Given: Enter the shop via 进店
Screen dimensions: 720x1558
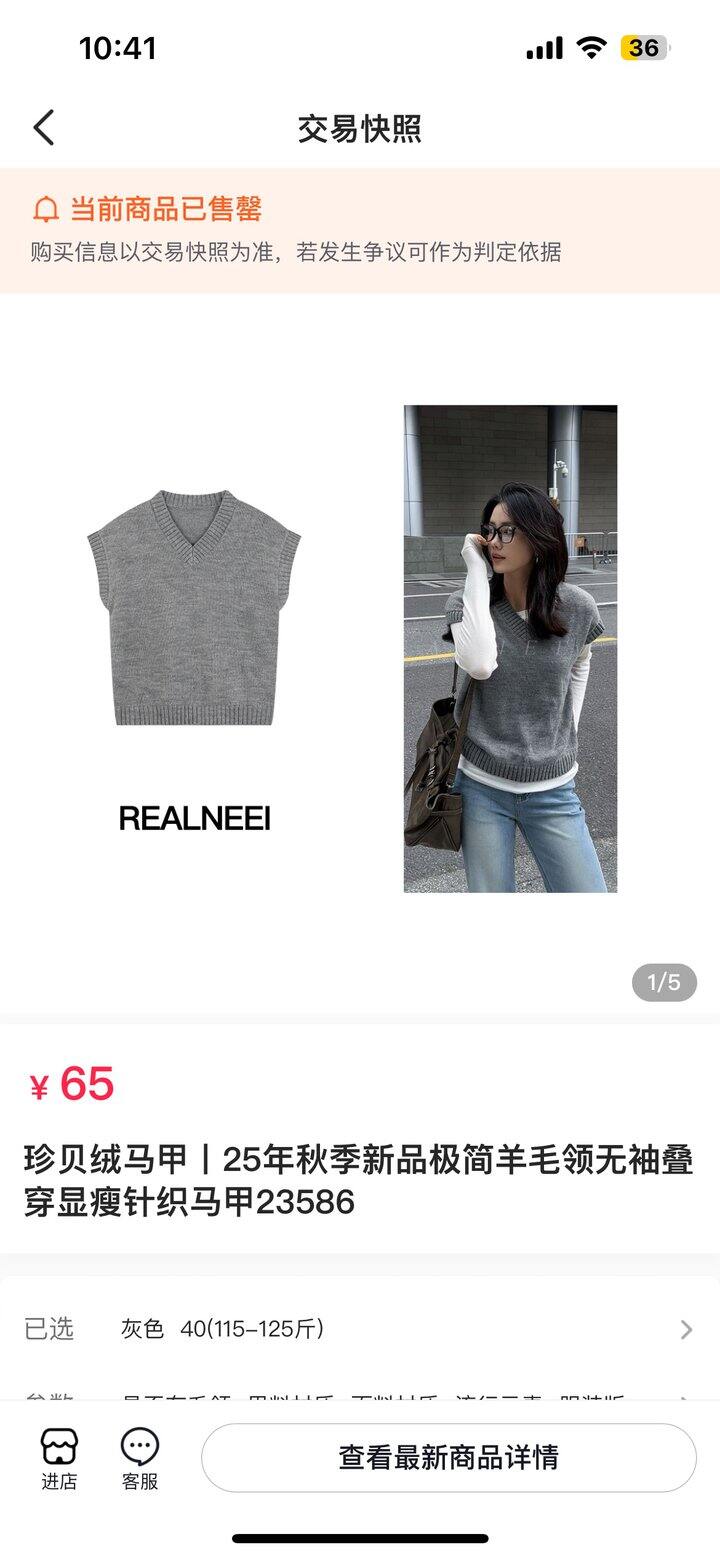Looking at the screenshot, I should (59, 1459).
